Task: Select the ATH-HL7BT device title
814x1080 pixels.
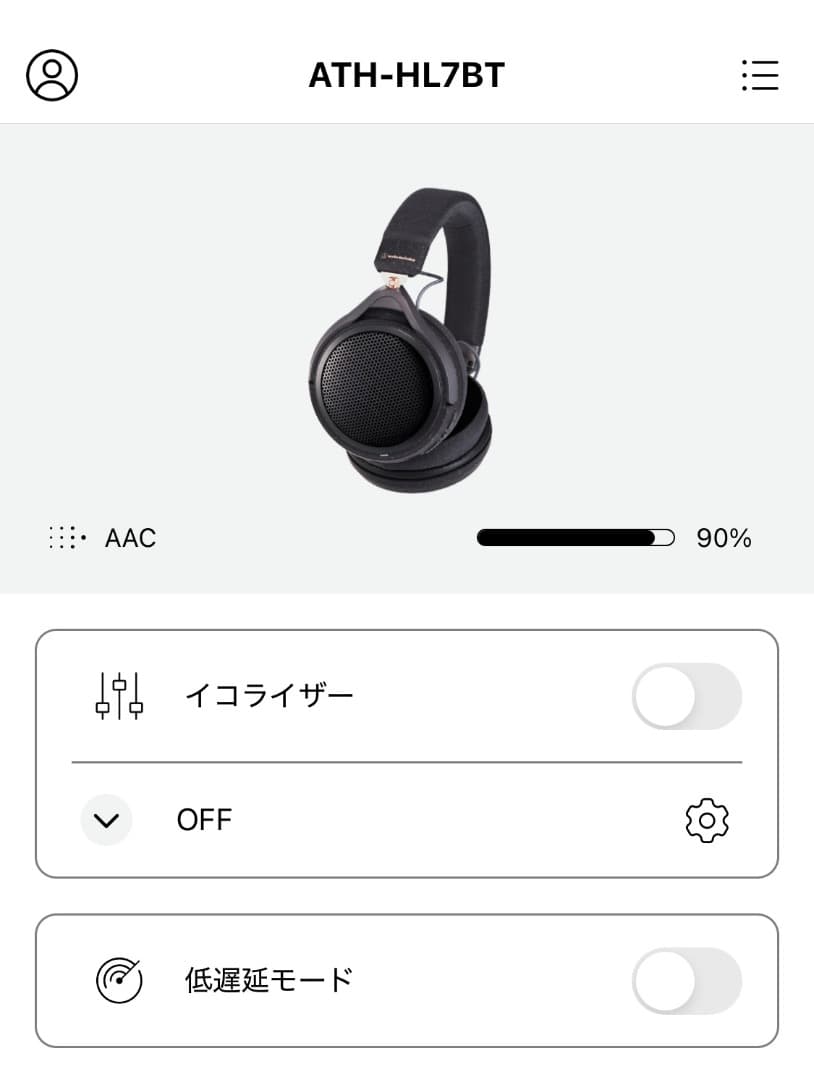Action: click(x=406, y=74)
